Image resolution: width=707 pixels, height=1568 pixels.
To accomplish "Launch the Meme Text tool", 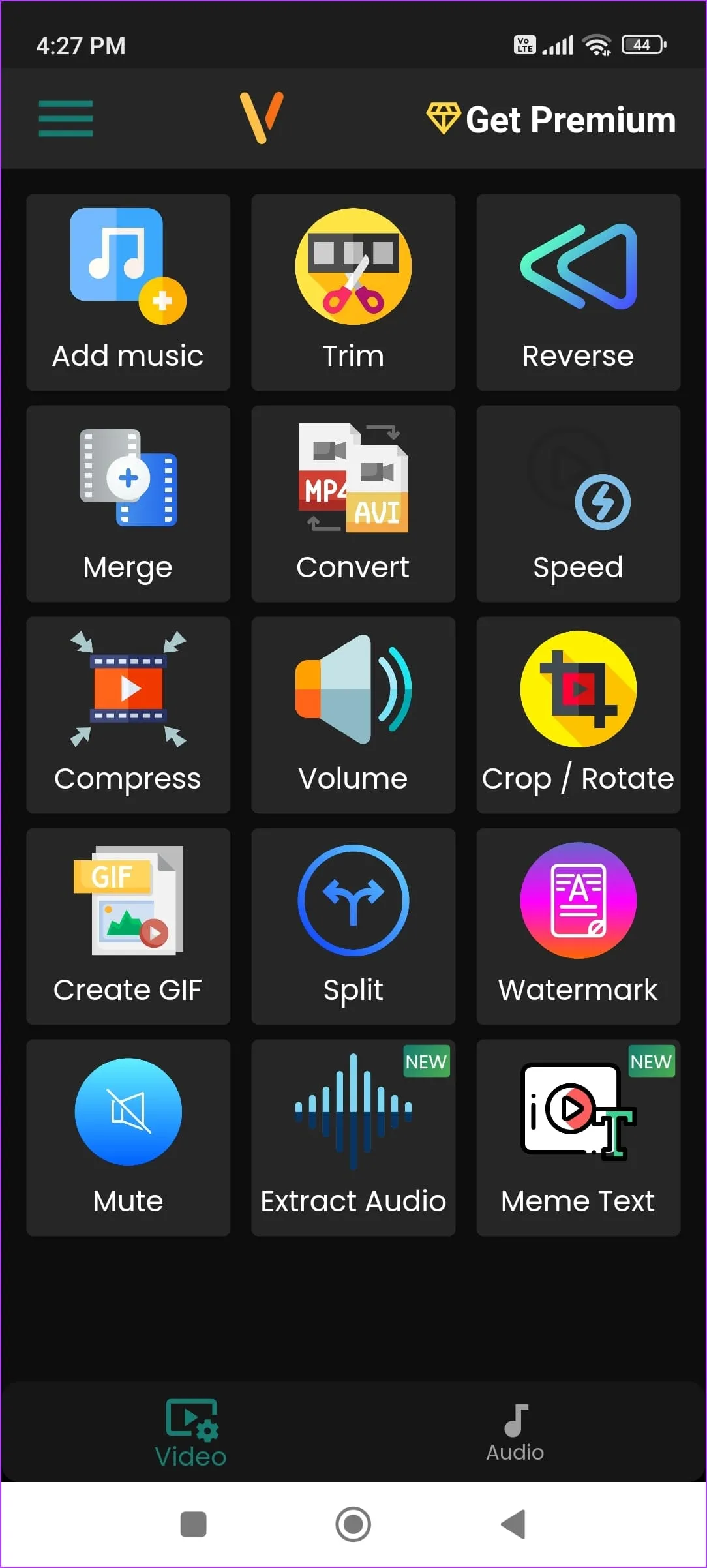I will (x=578, y=1138).
